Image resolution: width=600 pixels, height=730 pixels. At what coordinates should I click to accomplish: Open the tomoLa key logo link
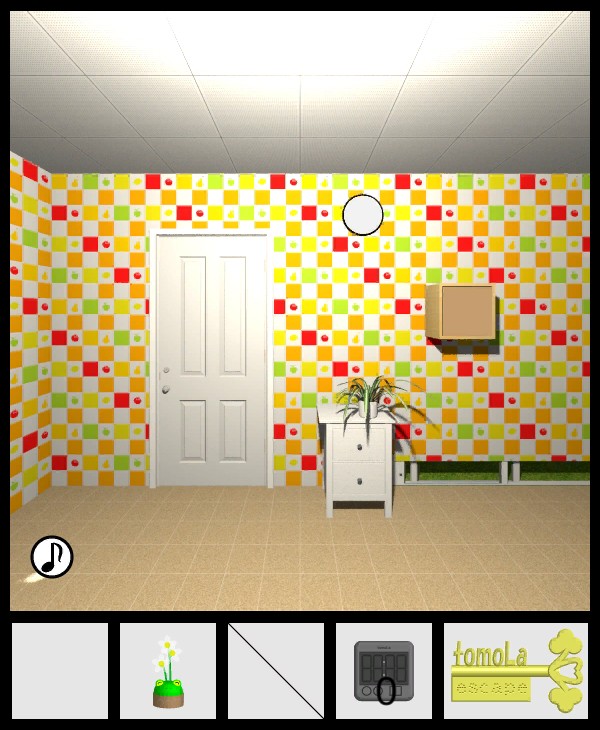[x=516, y=671]
